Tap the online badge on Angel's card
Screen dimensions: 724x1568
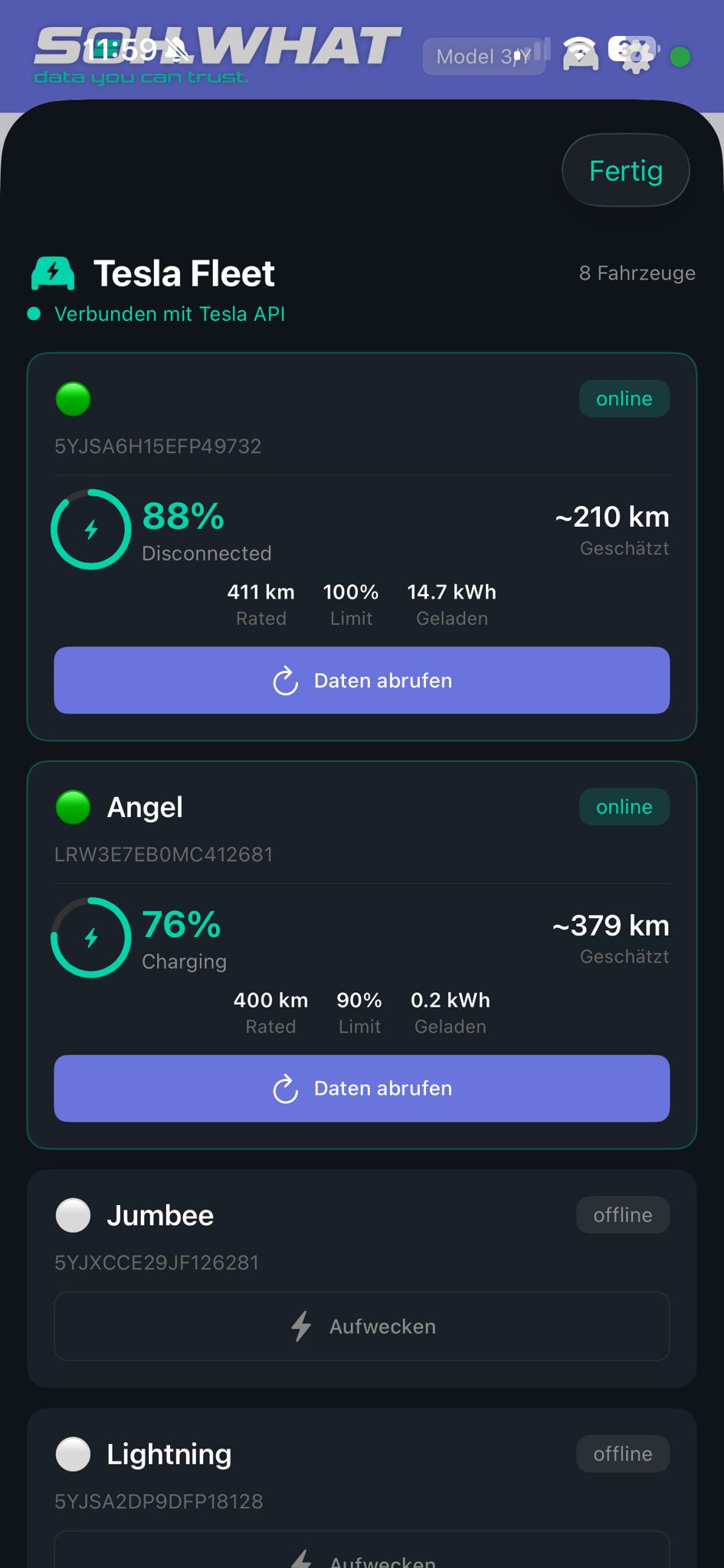(x=624, y=806)
